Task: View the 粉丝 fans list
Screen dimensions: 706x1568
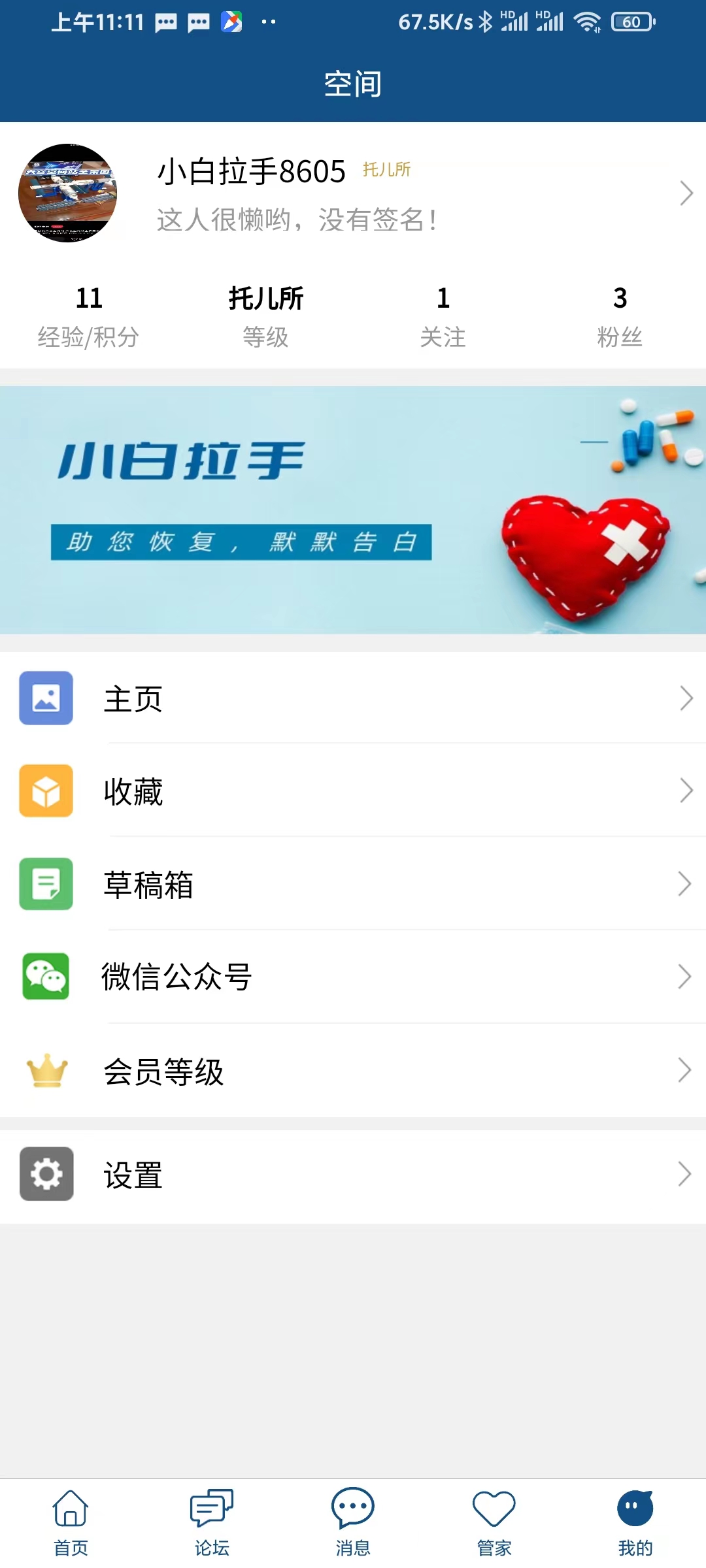Action: pyautogui.click(x=620, y=317)
